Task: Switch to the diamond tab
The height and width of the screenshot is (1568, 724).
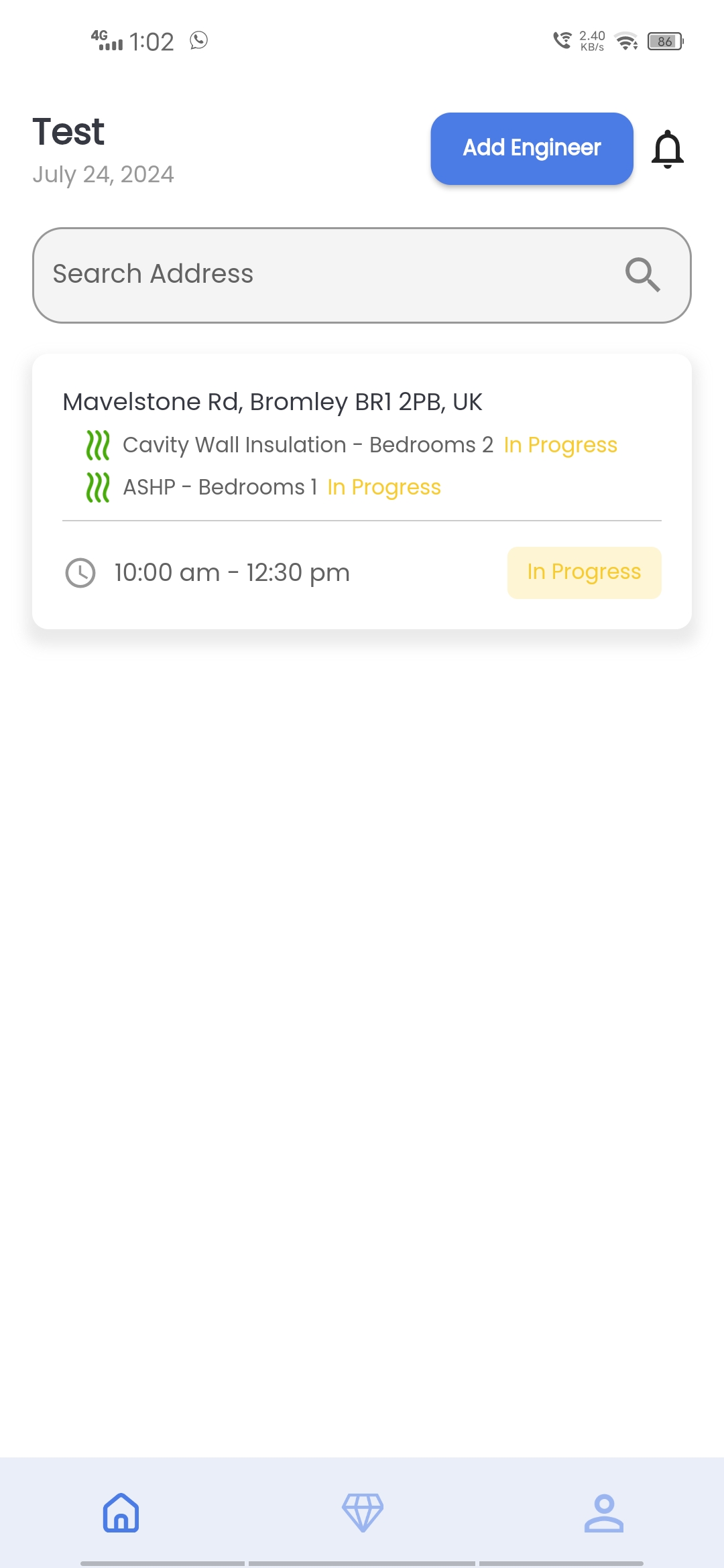Action: [x=363, y=1513]
